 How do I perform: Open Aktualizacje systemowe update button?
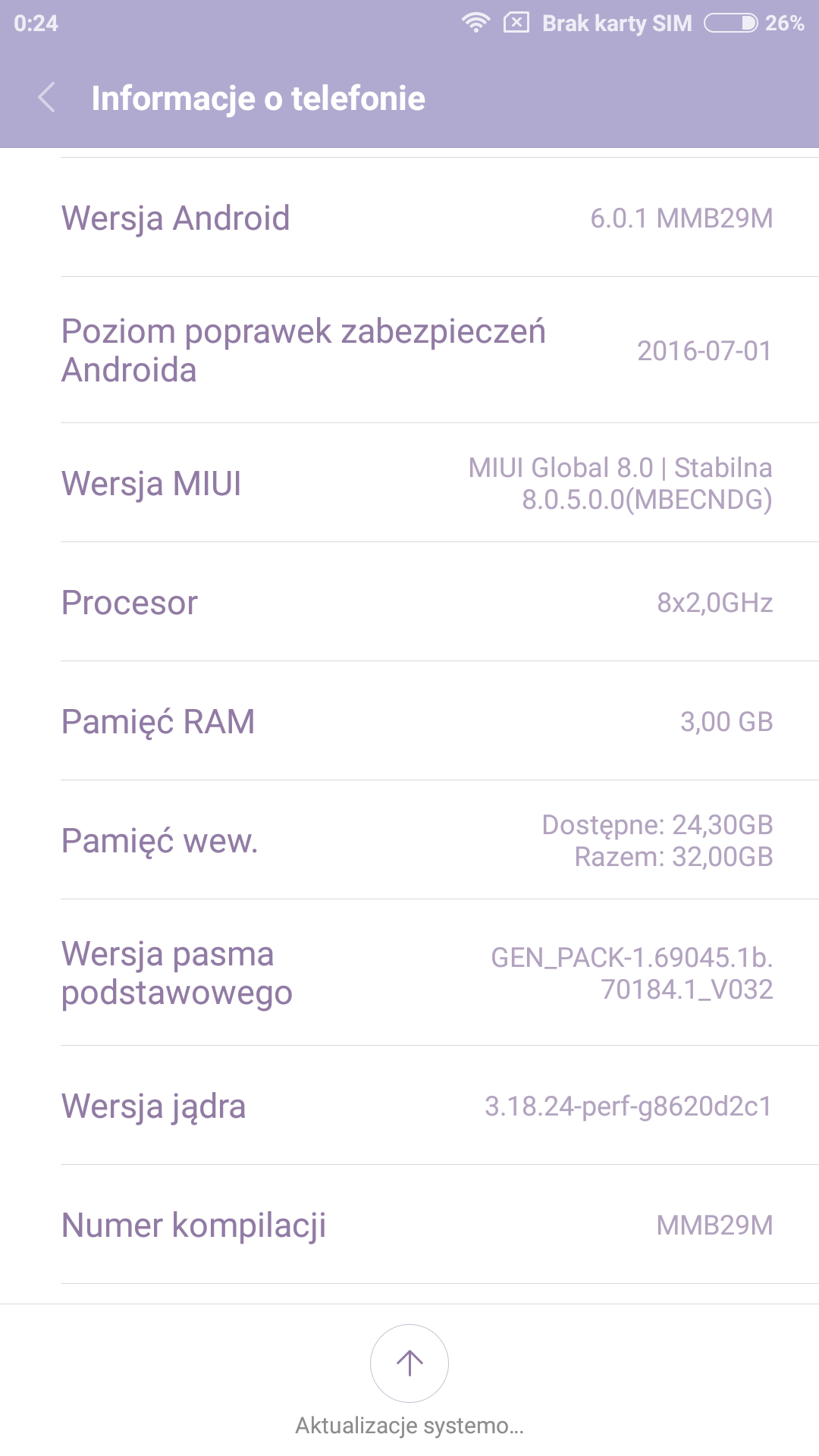(x=409, y=1363)
